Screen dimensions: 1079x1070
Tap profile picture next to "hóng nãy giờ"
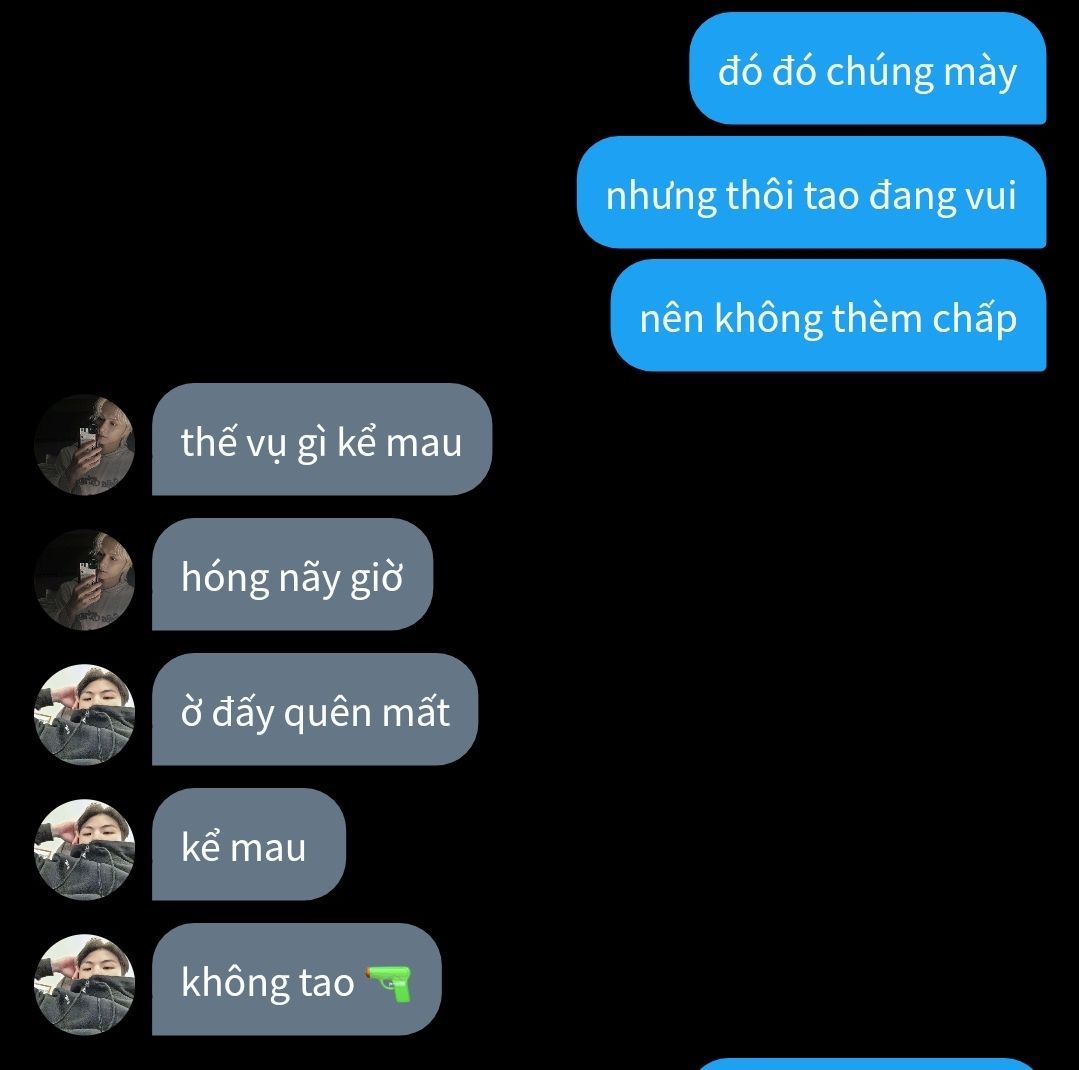[x=85, y=580]
